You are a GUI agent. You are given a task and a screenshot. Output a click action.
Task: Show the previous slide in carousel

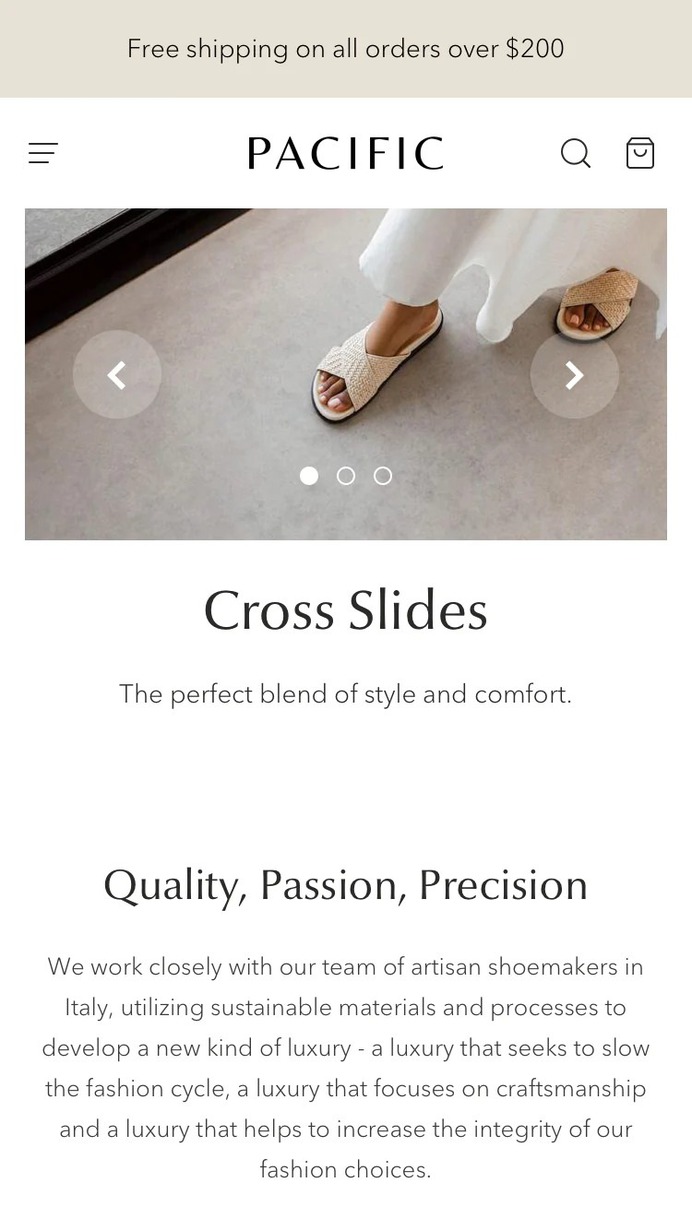coord(117,375)
